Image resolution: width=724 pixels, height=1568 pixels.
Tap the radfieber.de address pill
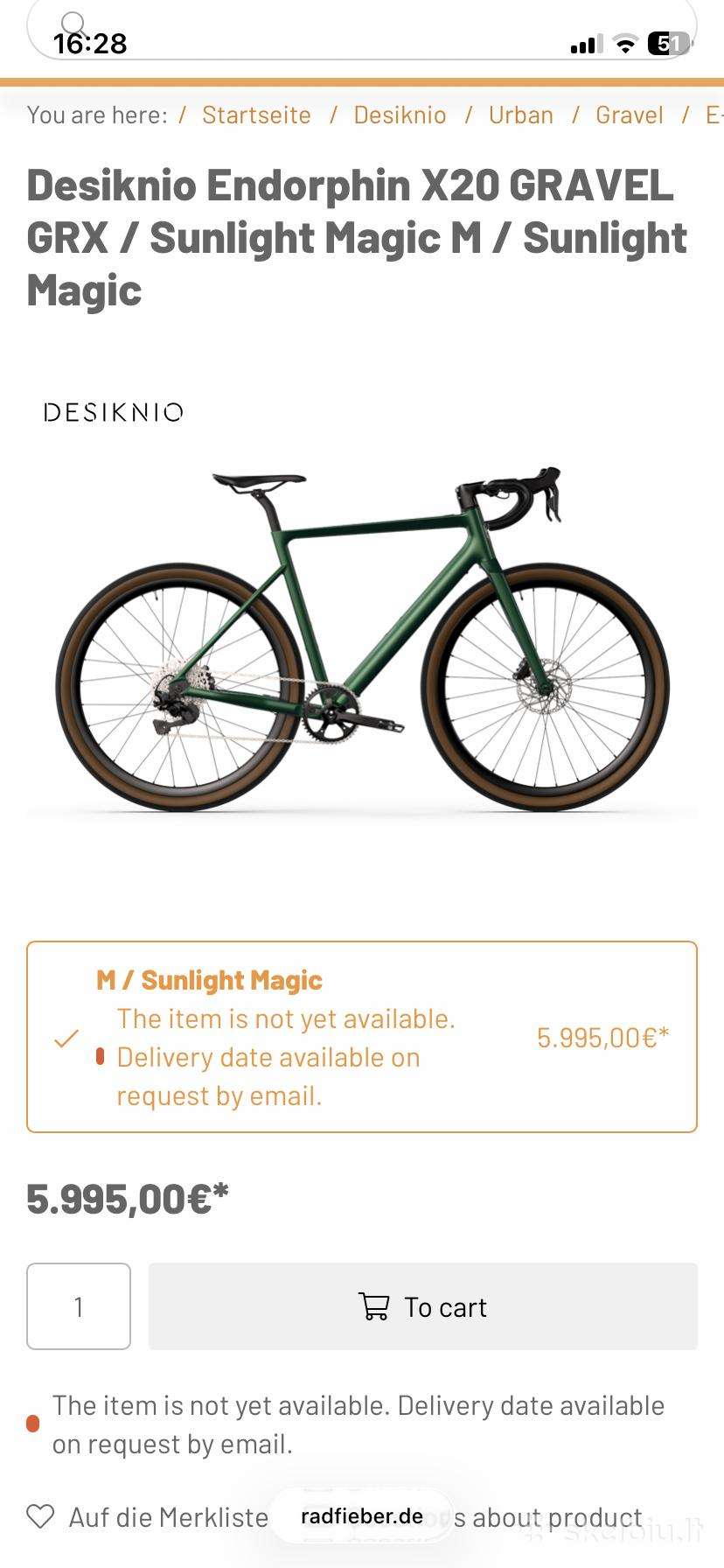click(362, 1516)
